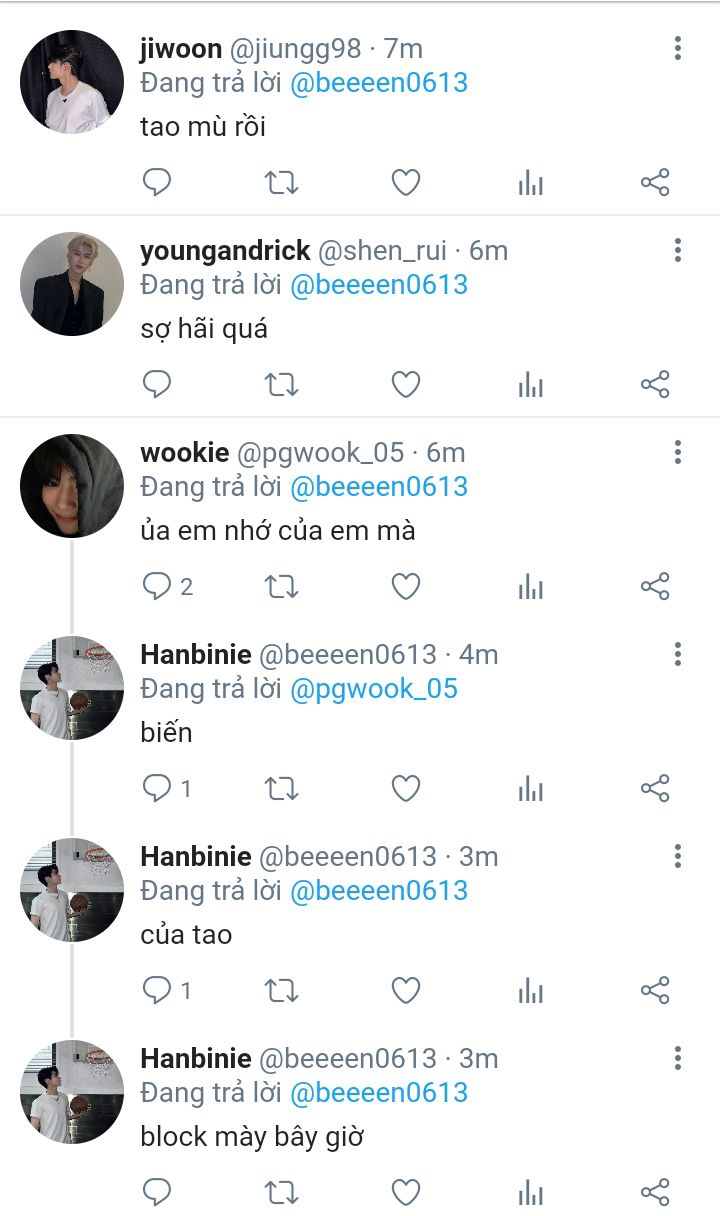
Task: Open overflow menu on jiwoon's tweet
Action: click(678, 48)
